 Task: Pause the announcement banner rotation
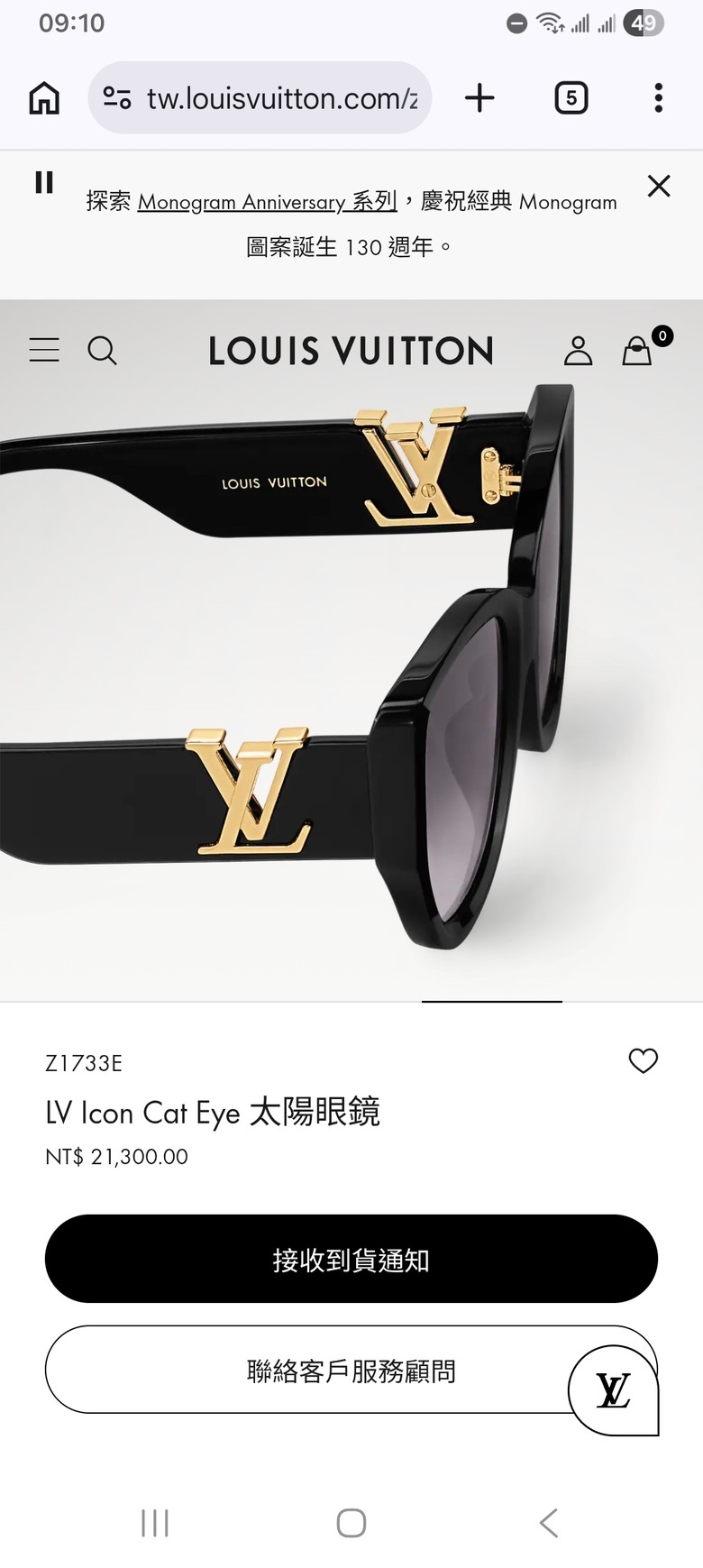[x=44, y=182]
